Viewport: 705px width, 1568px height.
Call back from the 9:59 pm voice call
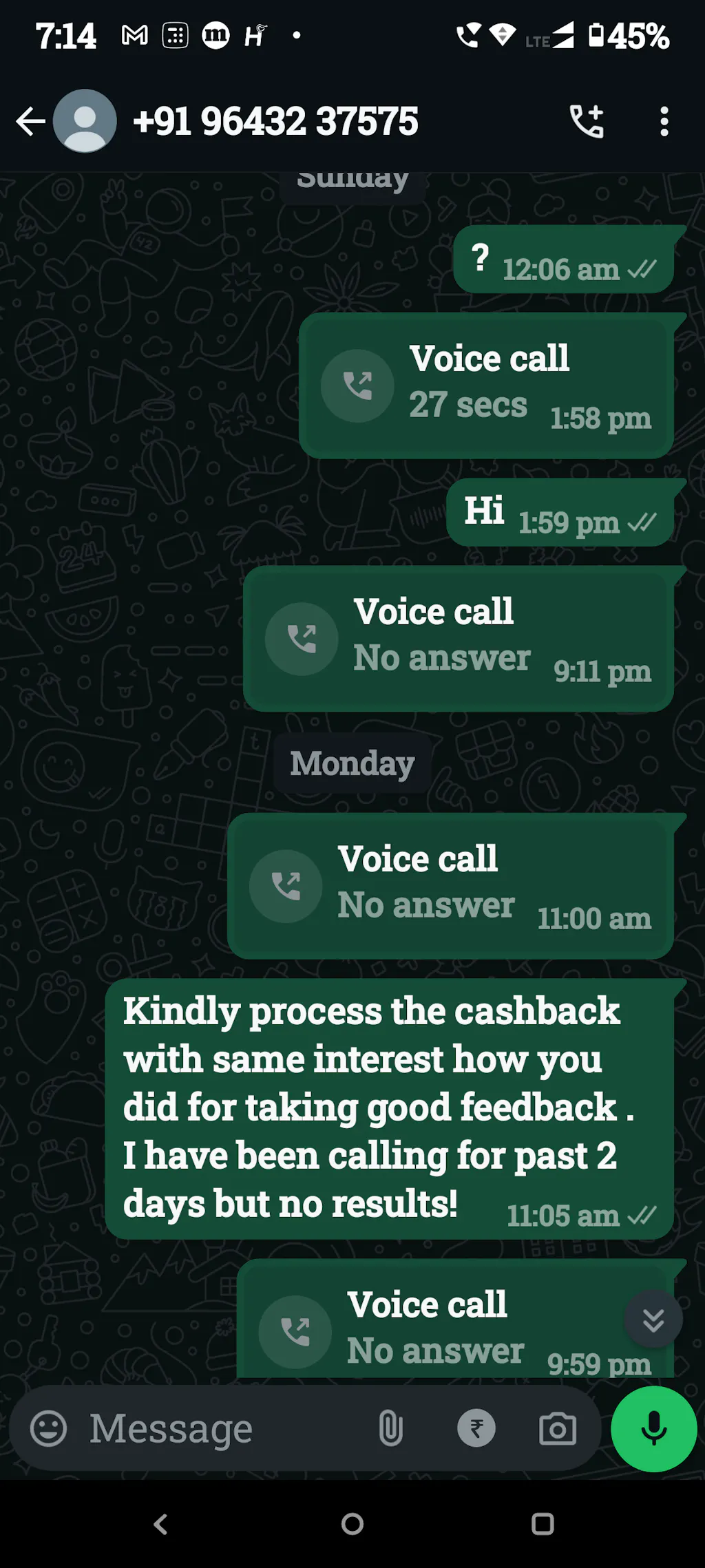coord(295,1331)
